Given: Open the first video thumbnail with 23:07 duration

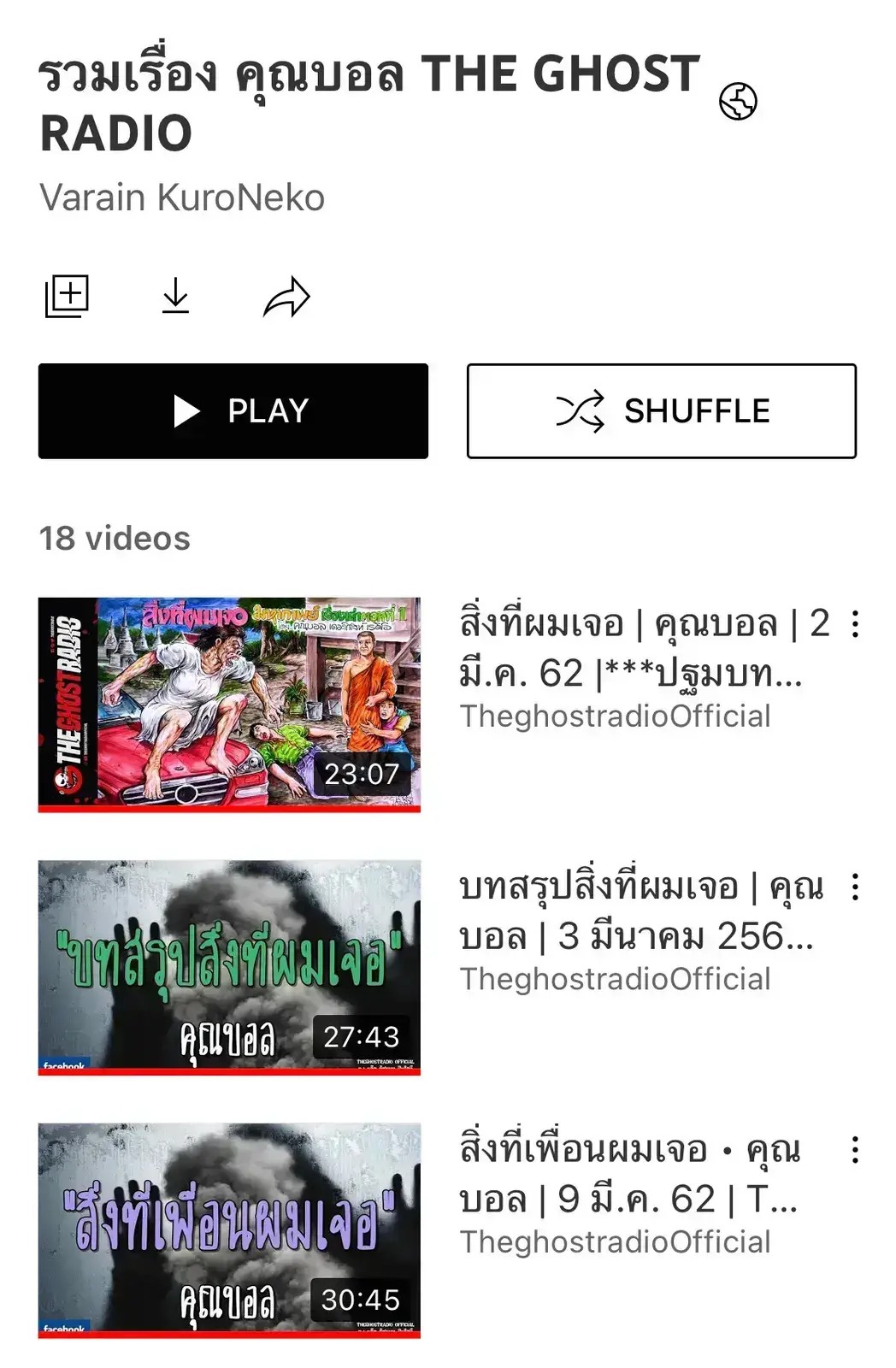Looking at the screenshot, I should point(233,704).
